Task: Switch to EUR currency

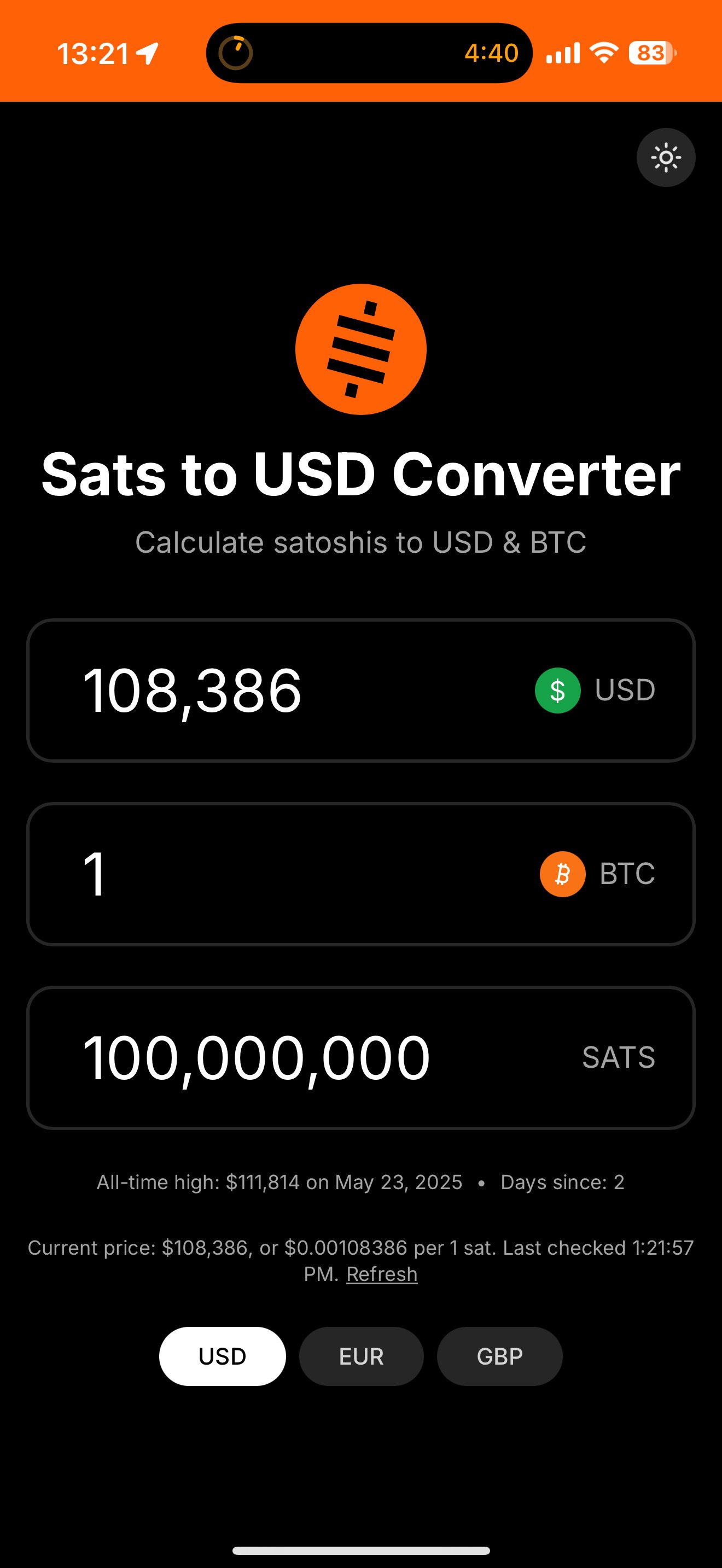Action: 361,1357
